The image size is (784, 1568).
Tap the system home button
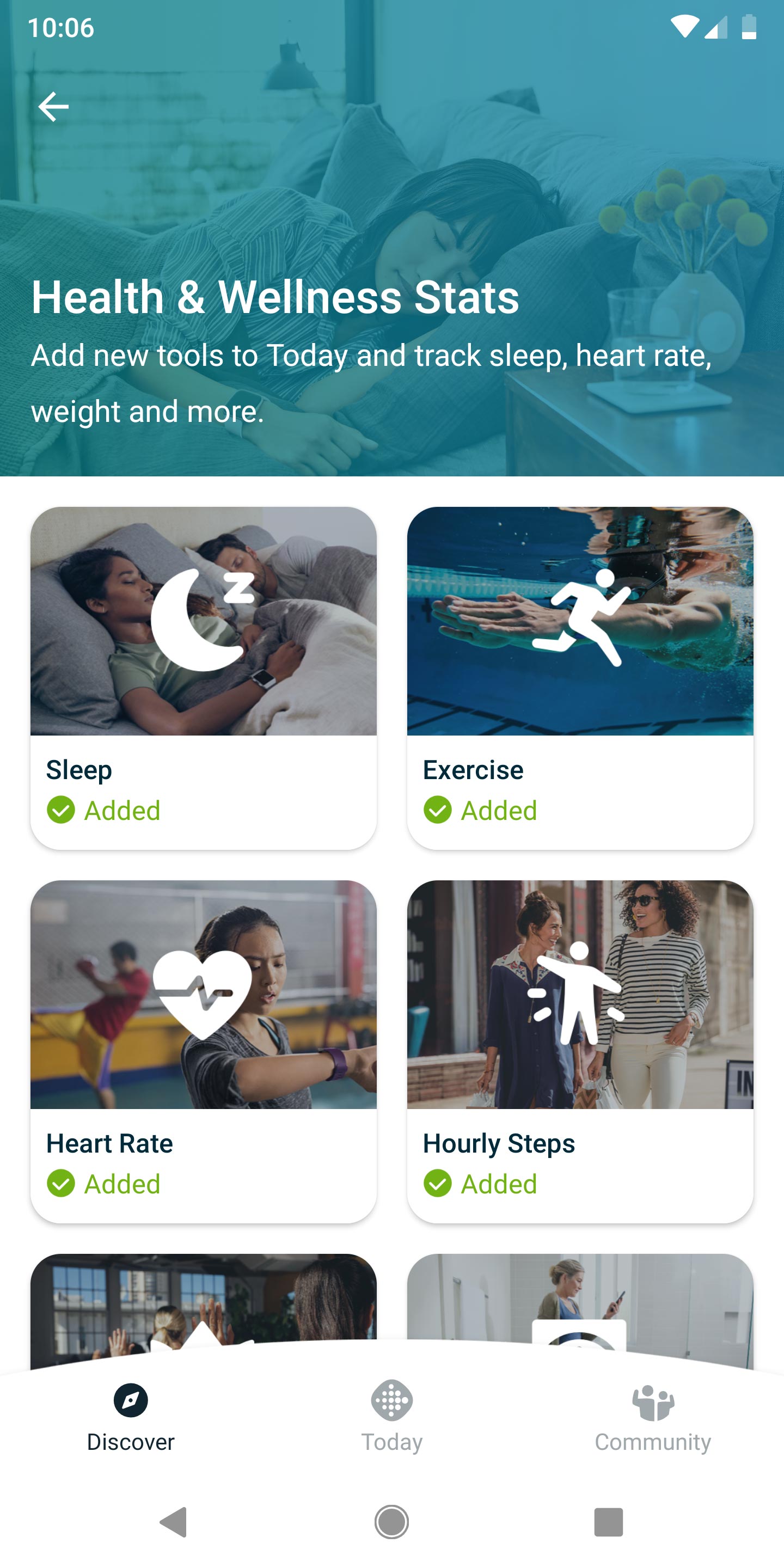pyautogui.click(x=391, y=1522)
